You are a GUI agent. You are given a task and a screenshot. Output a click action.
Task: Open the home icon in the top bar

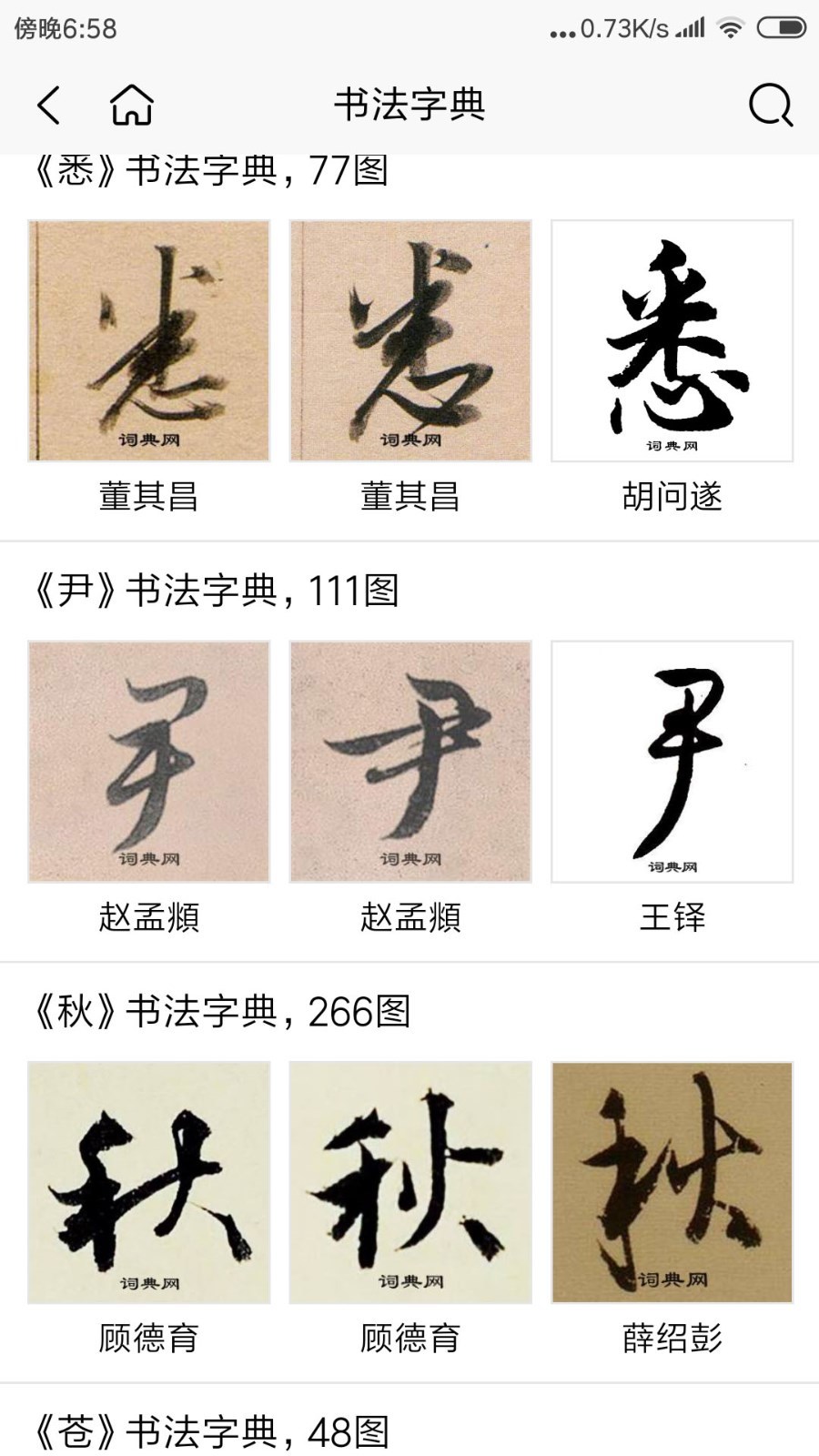(132, 106)
